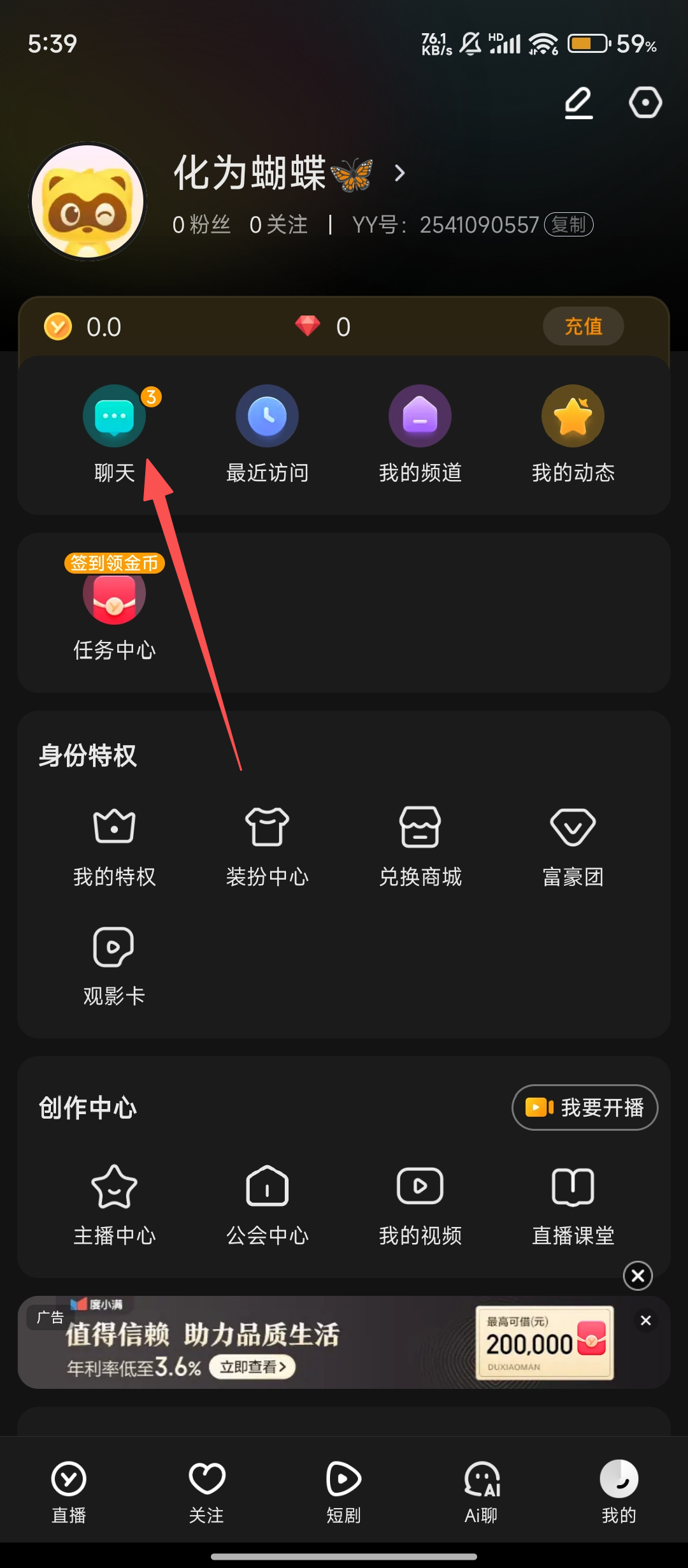Start streaming with 我要开播
This screenshot has width=688, height=1568.
[x=585, y=1108]
